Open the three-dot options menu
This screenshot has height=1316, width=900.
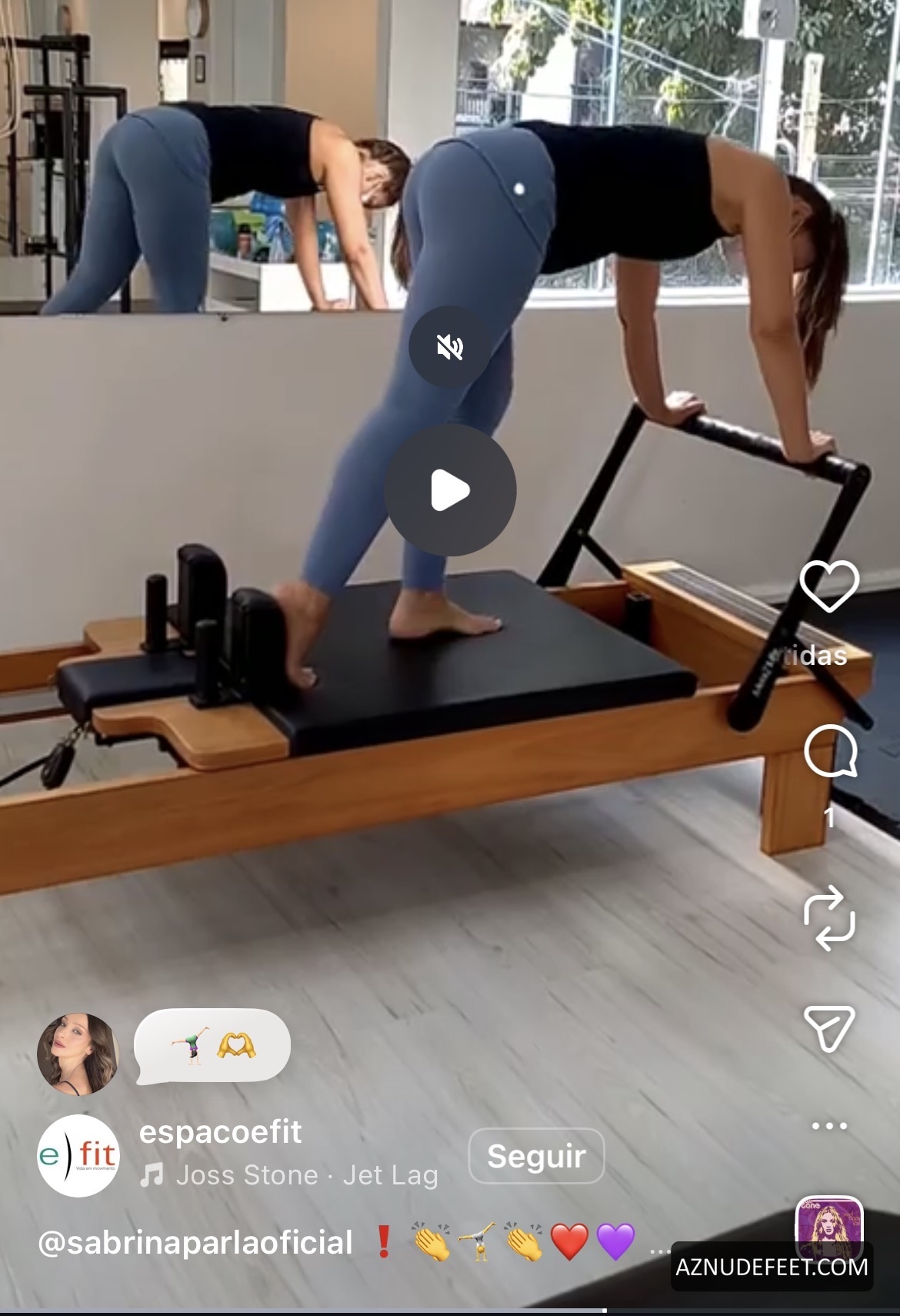pos(829,1125)
